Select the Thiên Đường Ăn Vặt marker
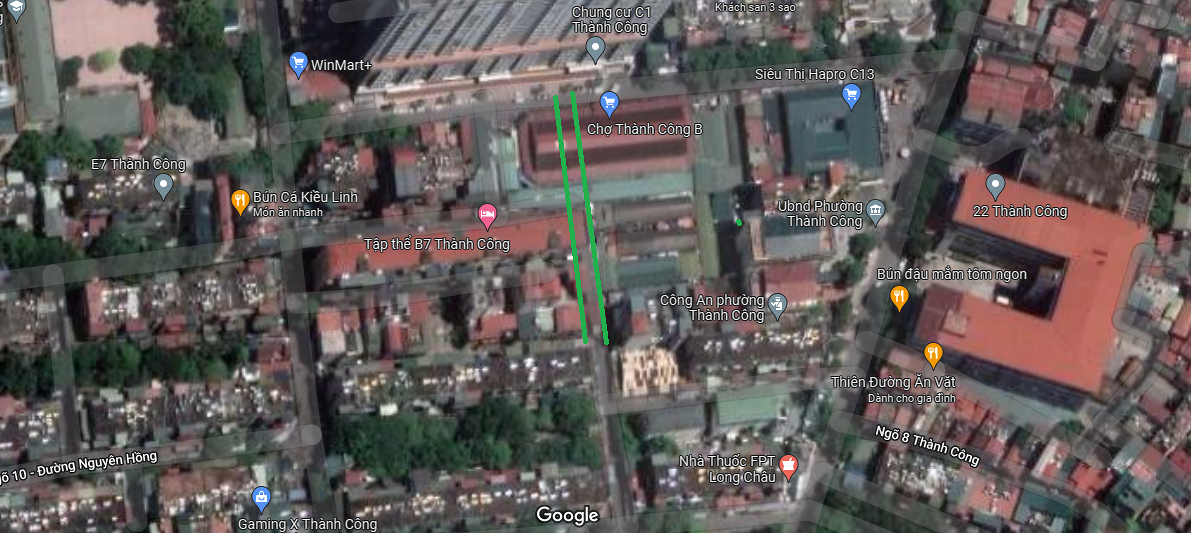The height and width of the screenshot is (533, 1191). [933, 354]
